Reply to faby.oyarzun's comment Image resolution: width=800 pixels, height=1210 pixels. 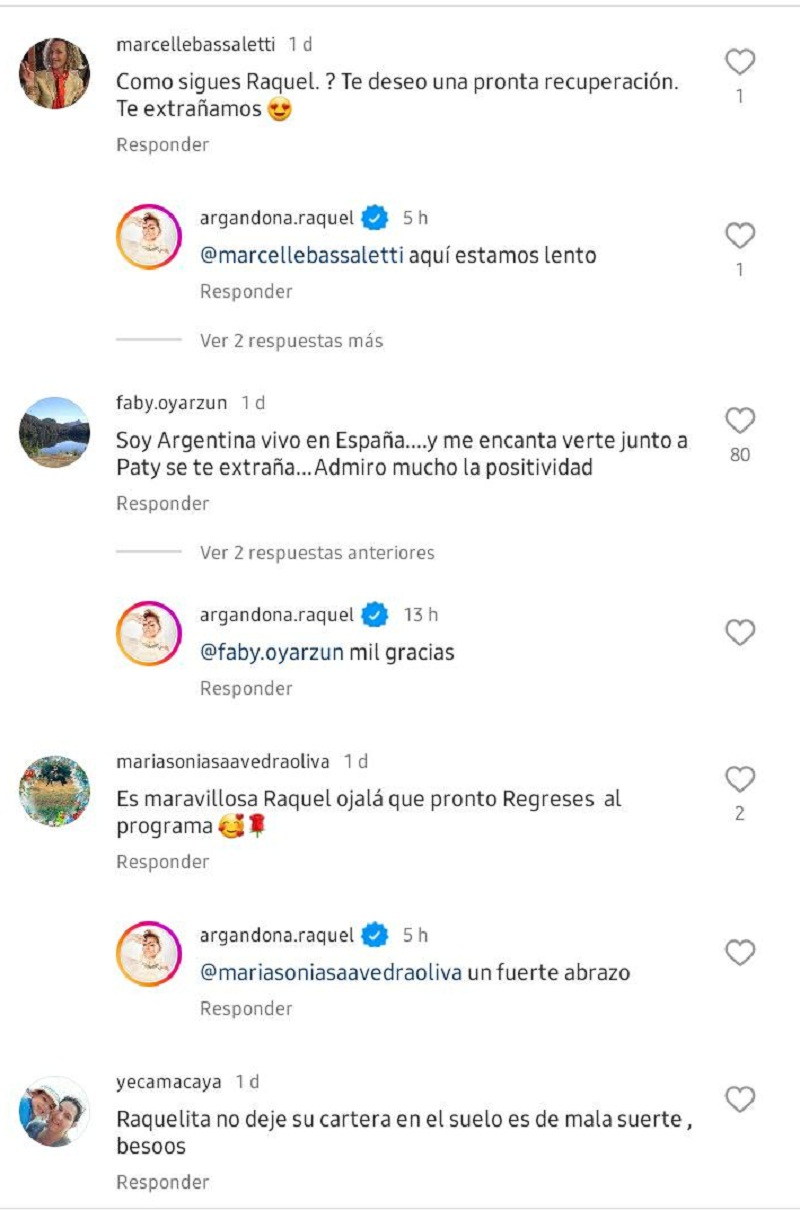point(162,504)
